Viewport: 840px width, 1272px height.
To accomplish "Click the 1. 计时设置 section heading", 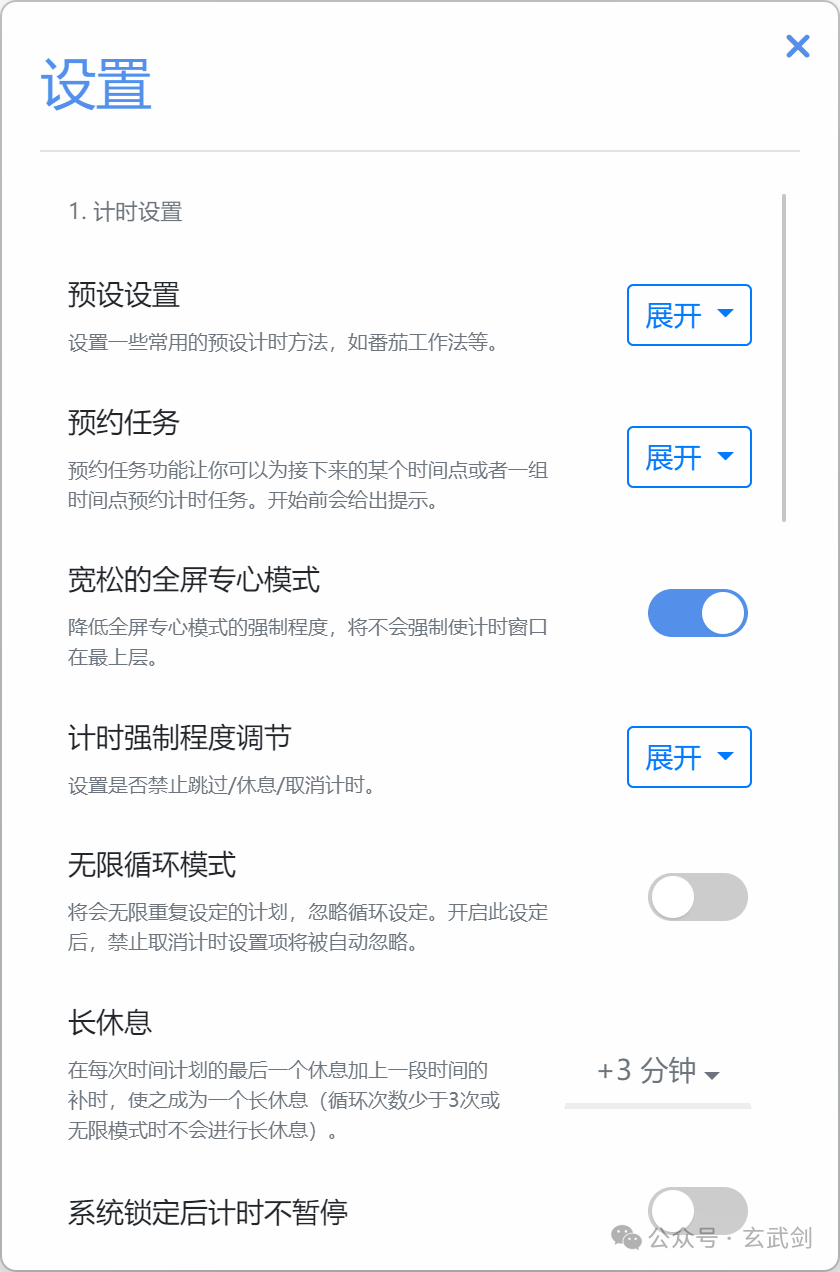I will (x=124, y=212).
